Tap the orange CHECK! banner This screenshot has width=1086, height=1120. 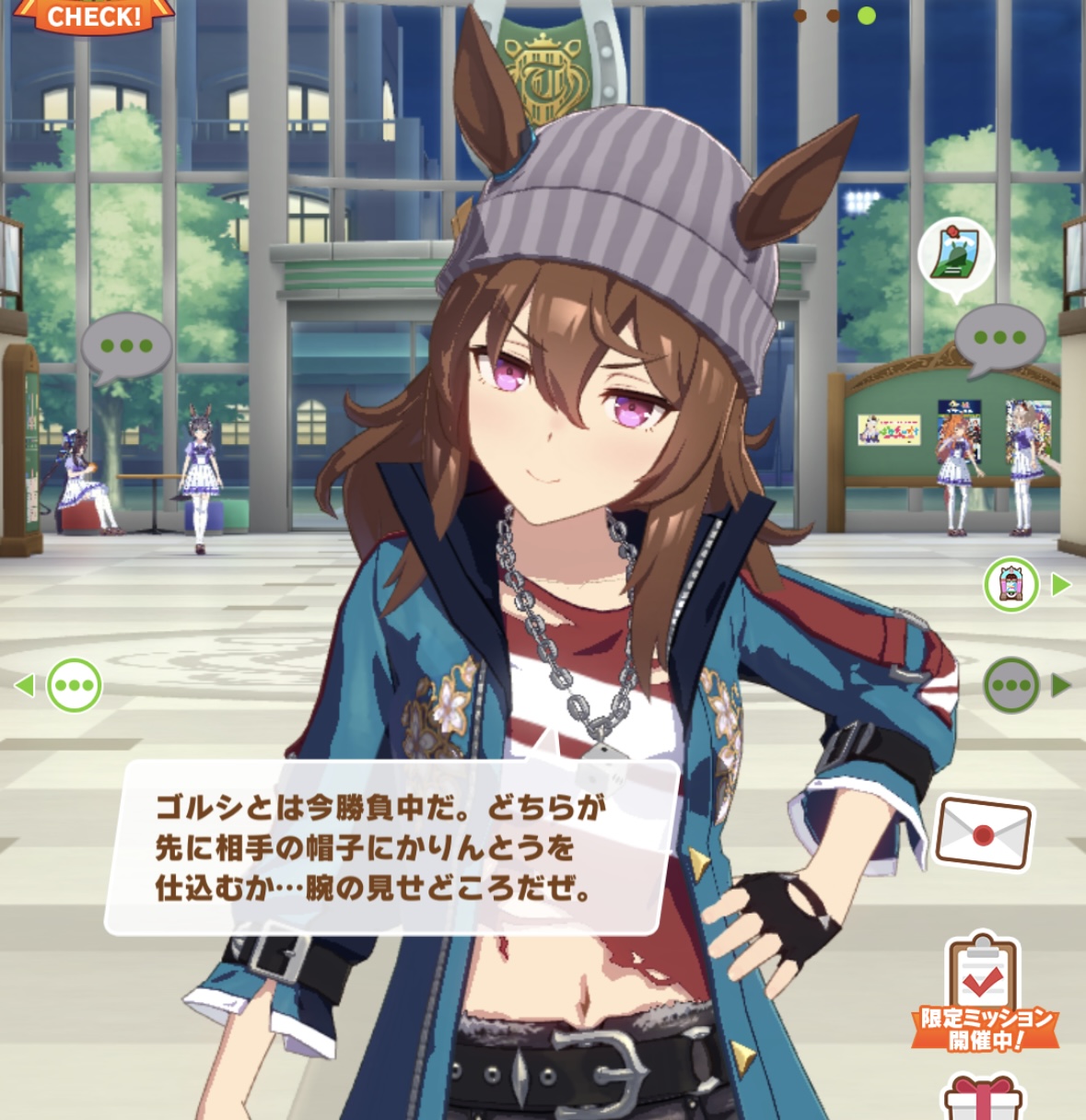(94, 16)
